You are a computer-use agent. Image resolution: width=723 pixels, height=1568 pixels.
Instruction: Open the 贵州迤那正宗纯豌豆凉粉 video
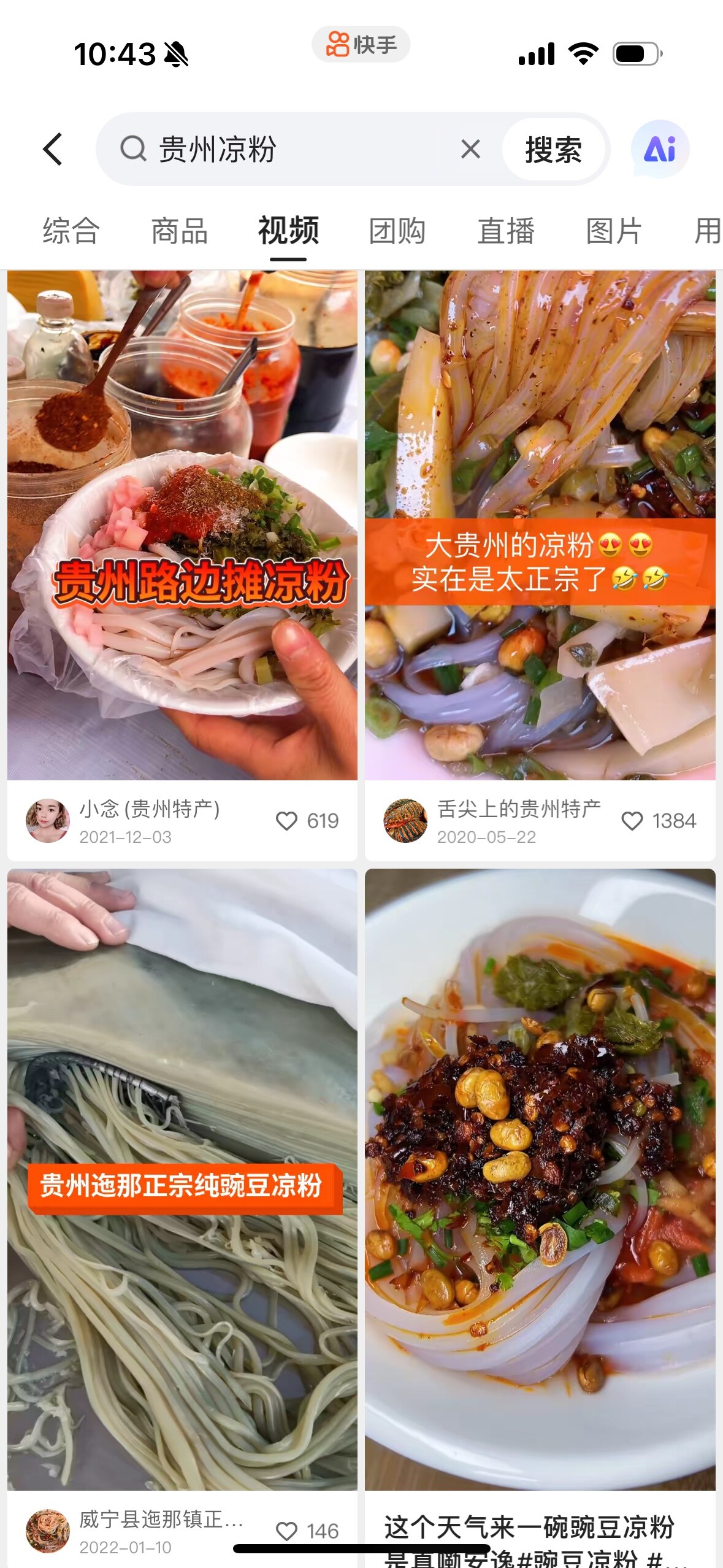click(182, 1178)
